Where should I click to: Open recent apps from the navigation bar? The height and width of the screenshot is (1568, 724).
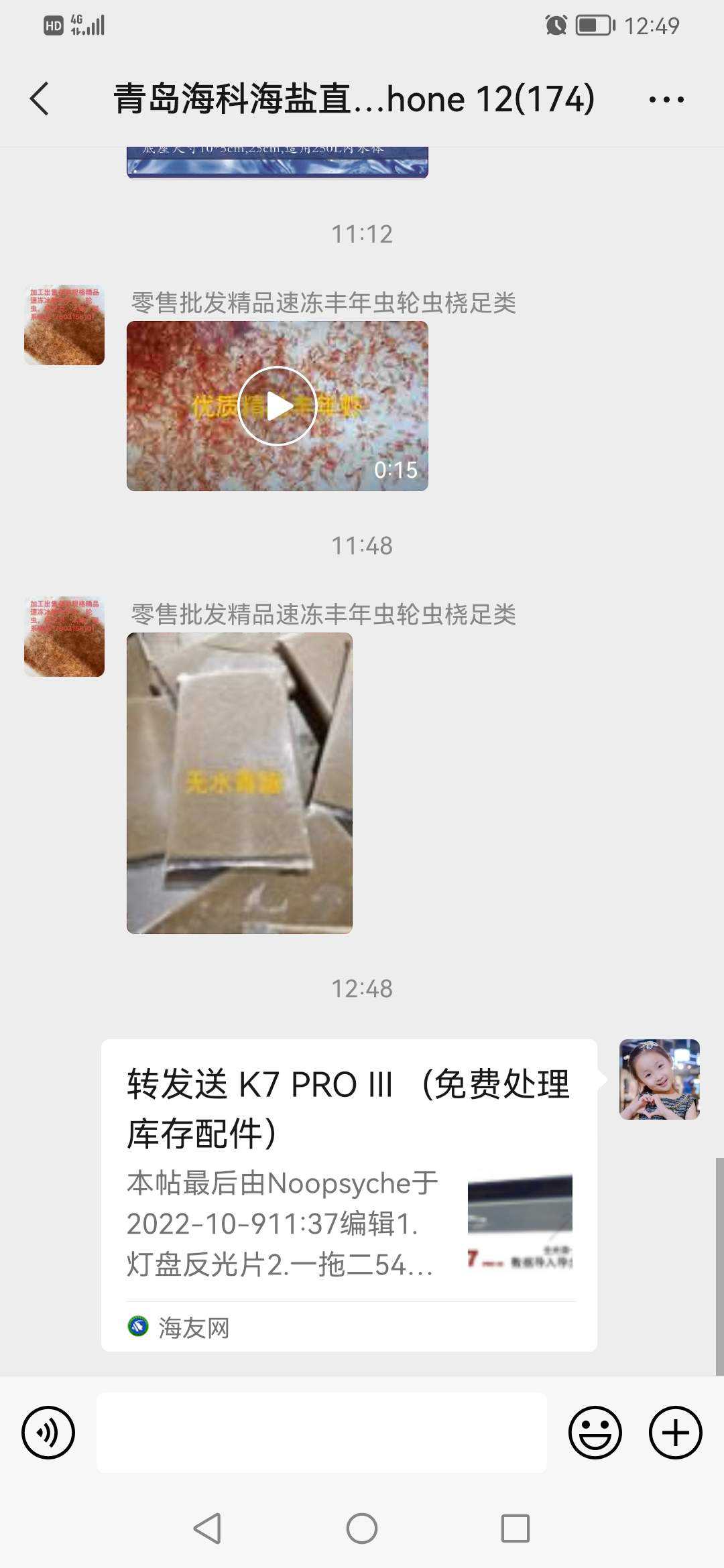coord(516,1528)
